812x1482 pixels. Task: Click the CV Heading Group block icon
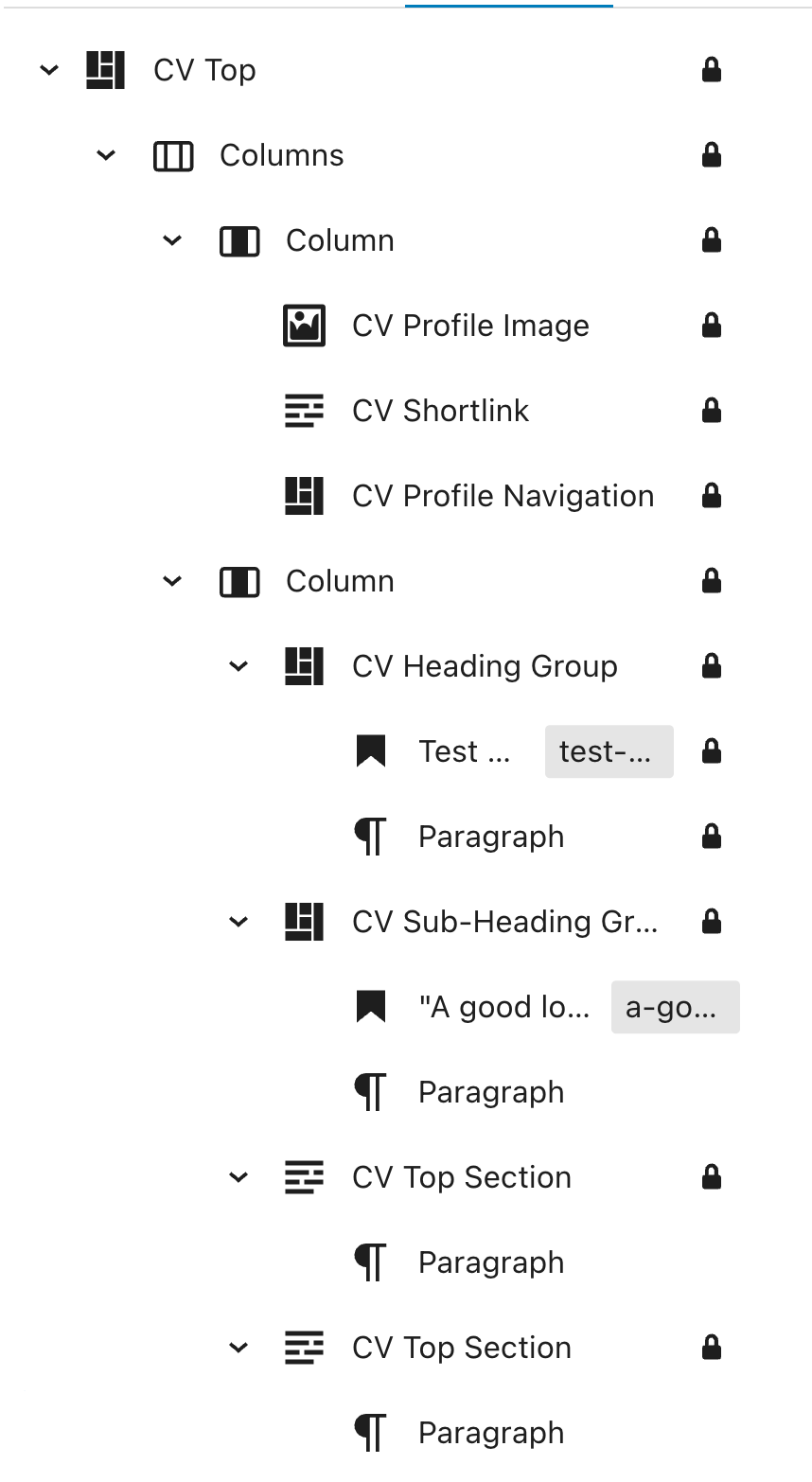(304, 665)
